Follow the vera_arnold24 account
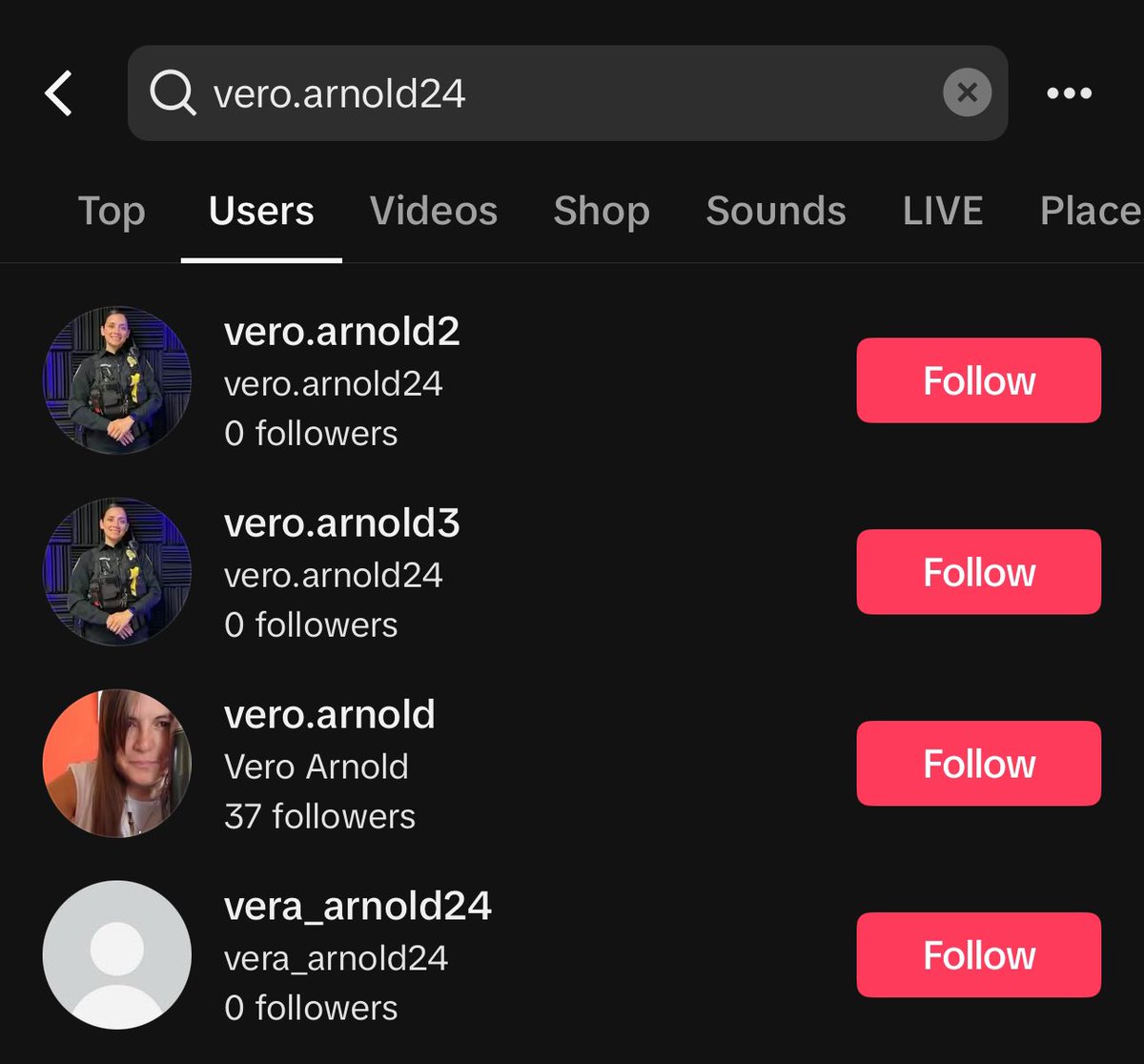The width and height of the screenshot is (1144, 1064). coord(978,955)
